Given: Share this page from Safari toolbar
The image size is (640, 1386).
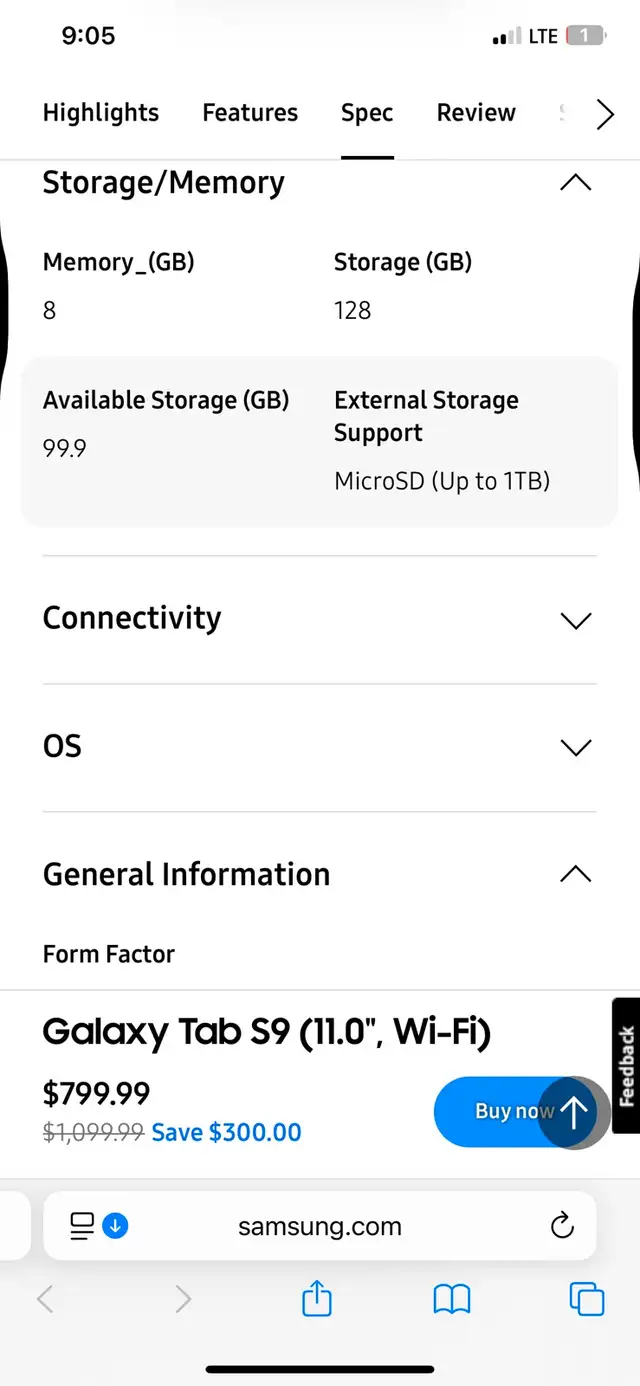Looking at the screenshot, I should click(x=317, y=1299).
